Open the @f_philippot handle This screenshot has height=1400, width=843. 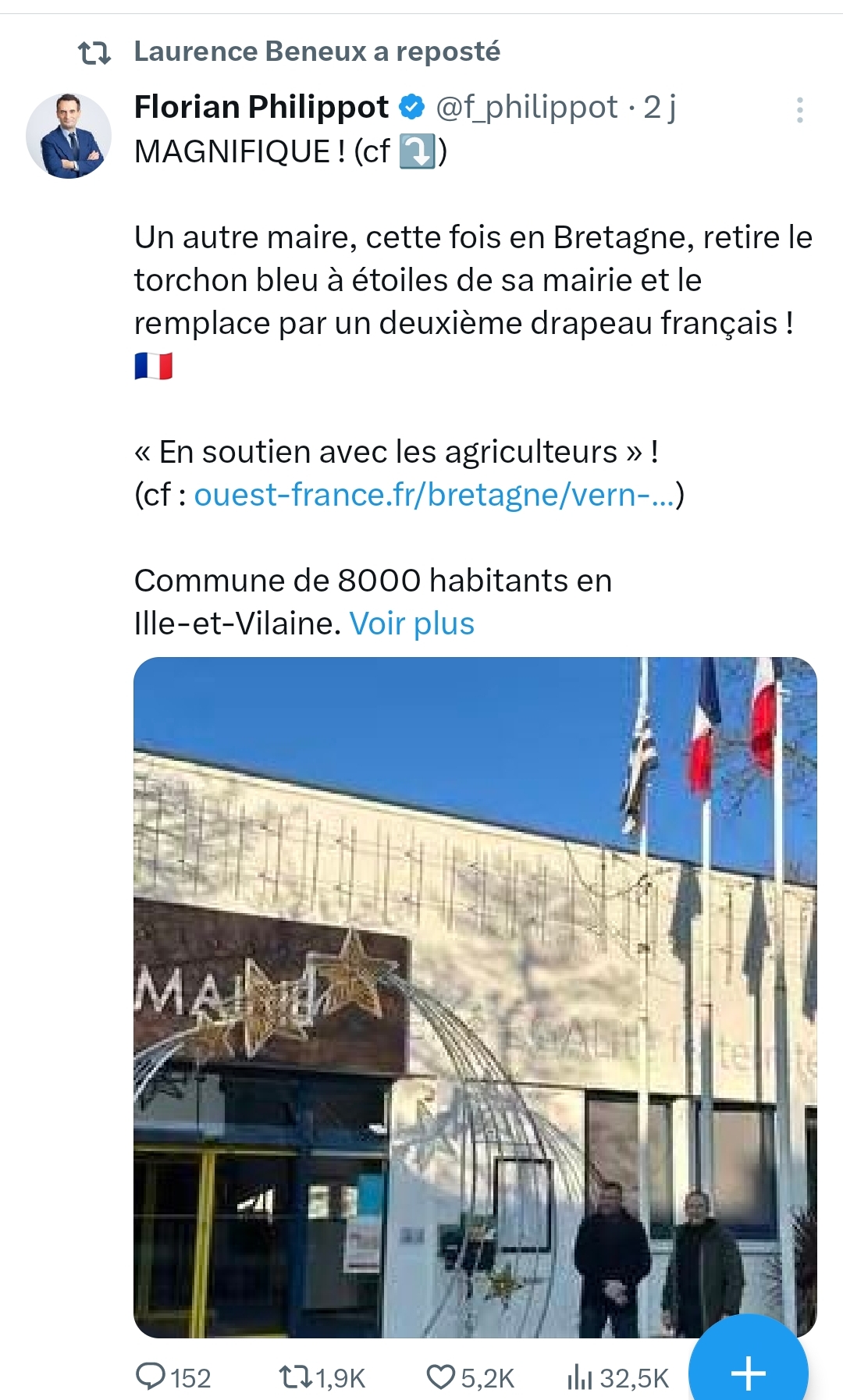point(526,107)
